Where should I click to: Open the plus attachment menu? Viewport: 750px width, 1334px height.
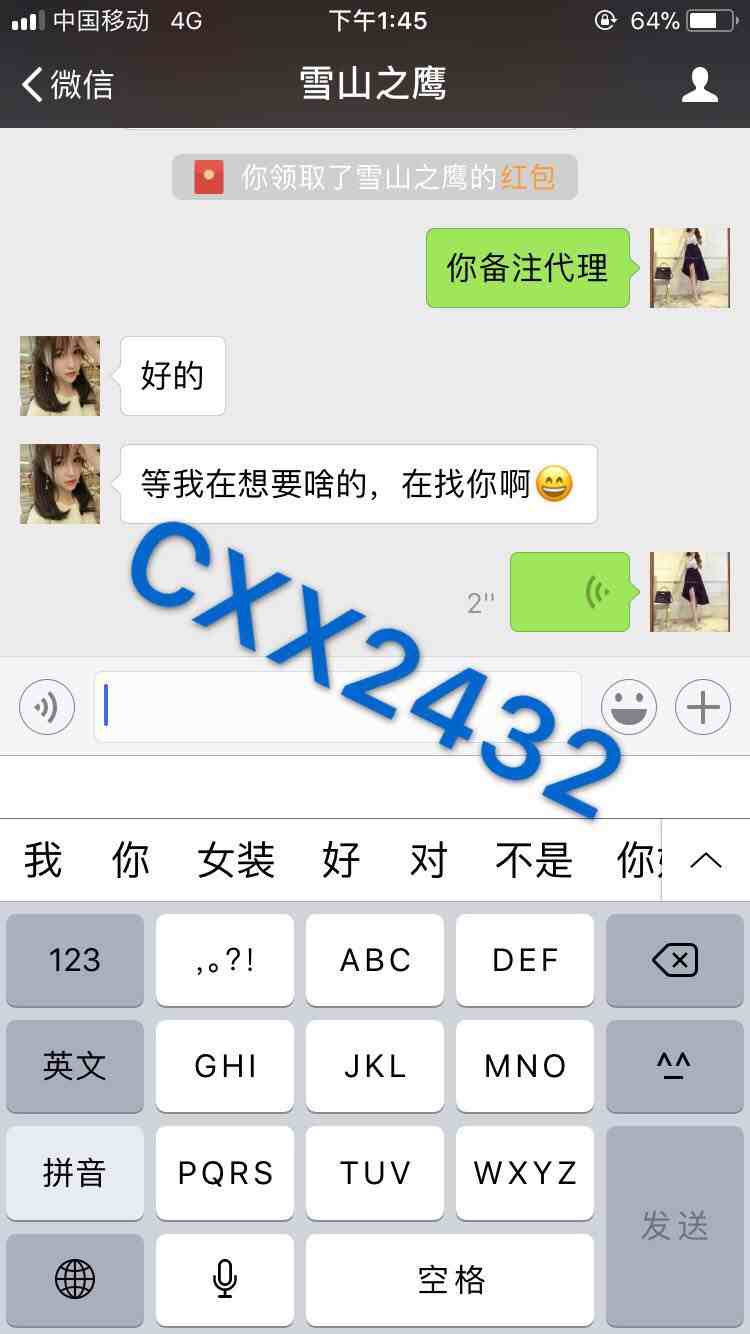click(x=703, y=707)
